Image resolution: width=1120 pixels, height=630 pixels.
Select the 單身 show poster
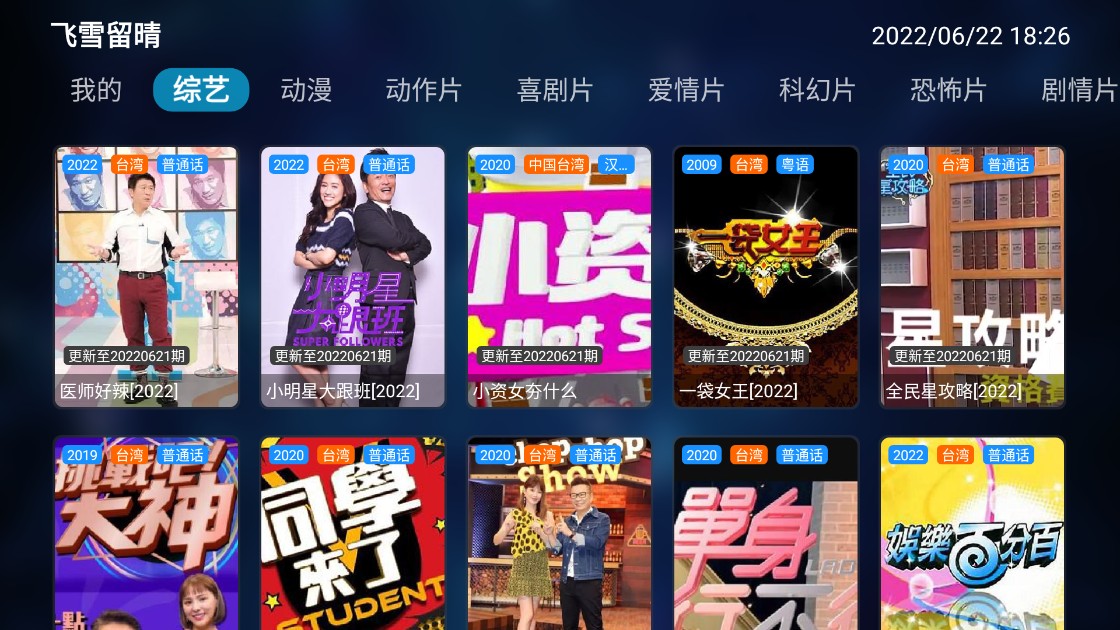click(766, 535)
